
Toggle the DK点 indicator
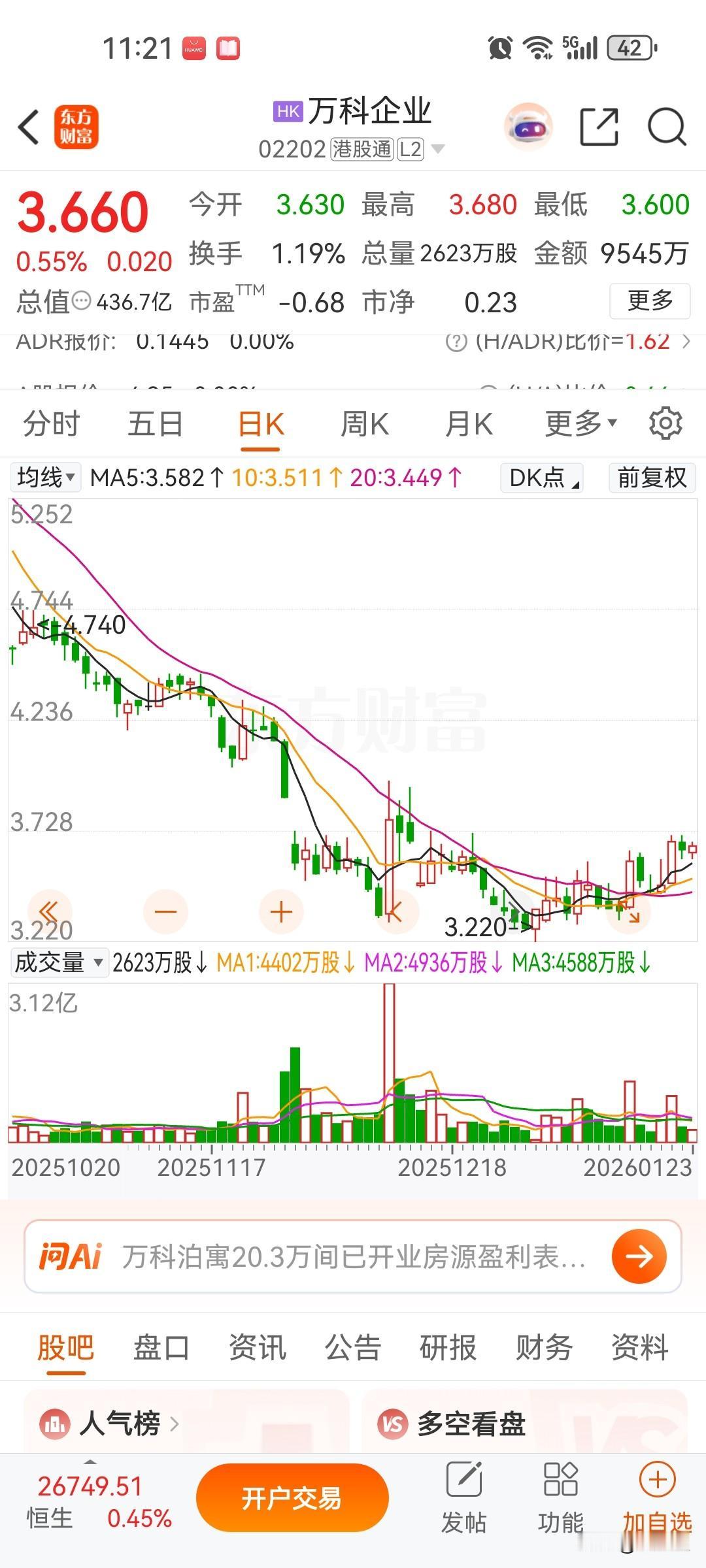click(541, 478)
